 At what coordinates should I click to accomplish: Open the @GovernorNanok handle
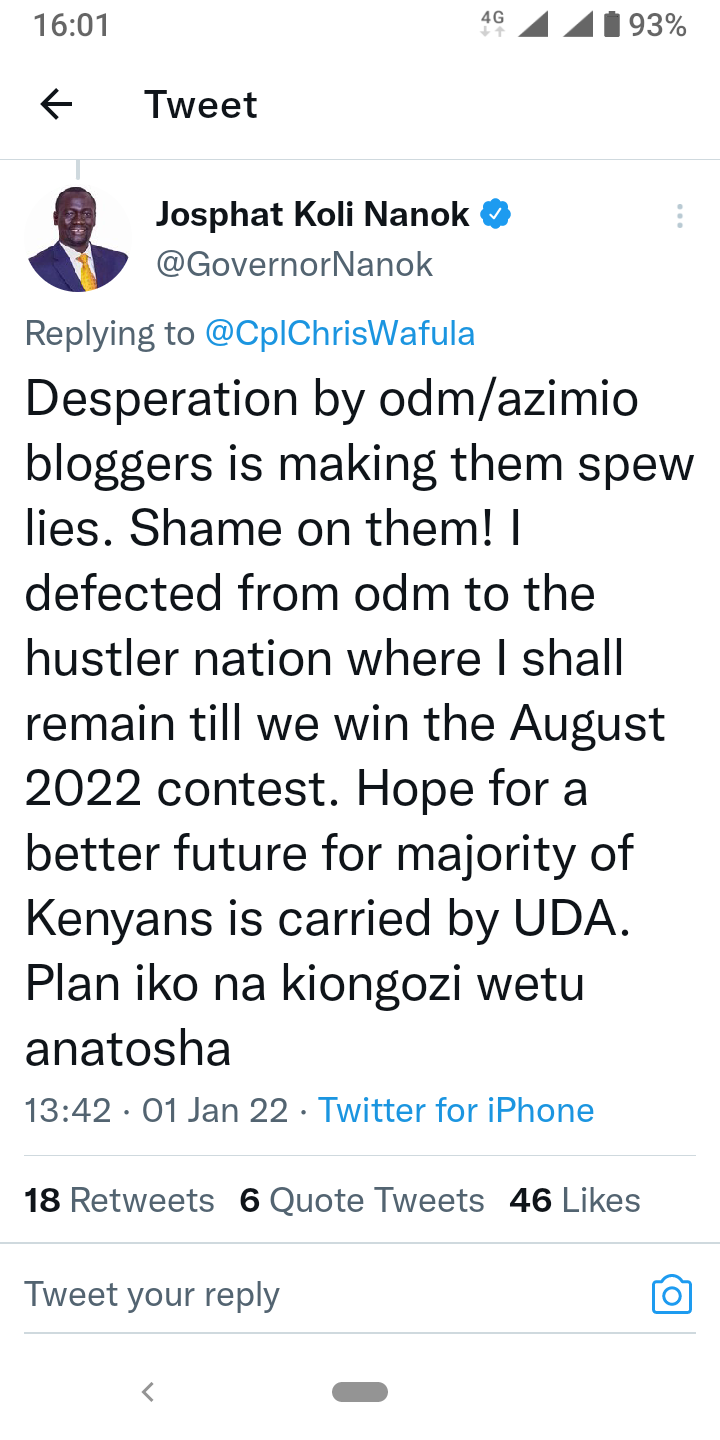click(294, 264)
